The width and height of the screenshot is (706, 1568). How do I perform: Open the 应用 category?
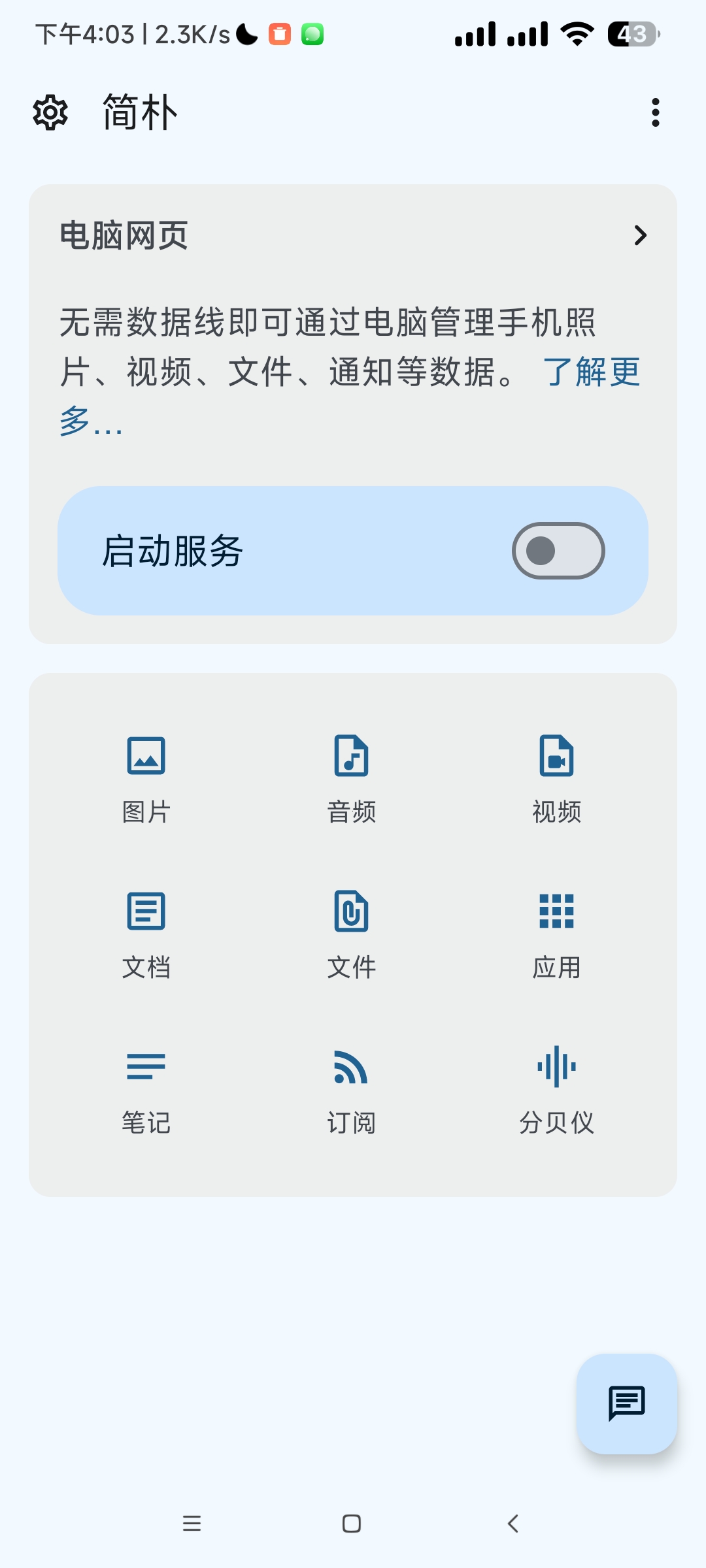click(556, 934)
